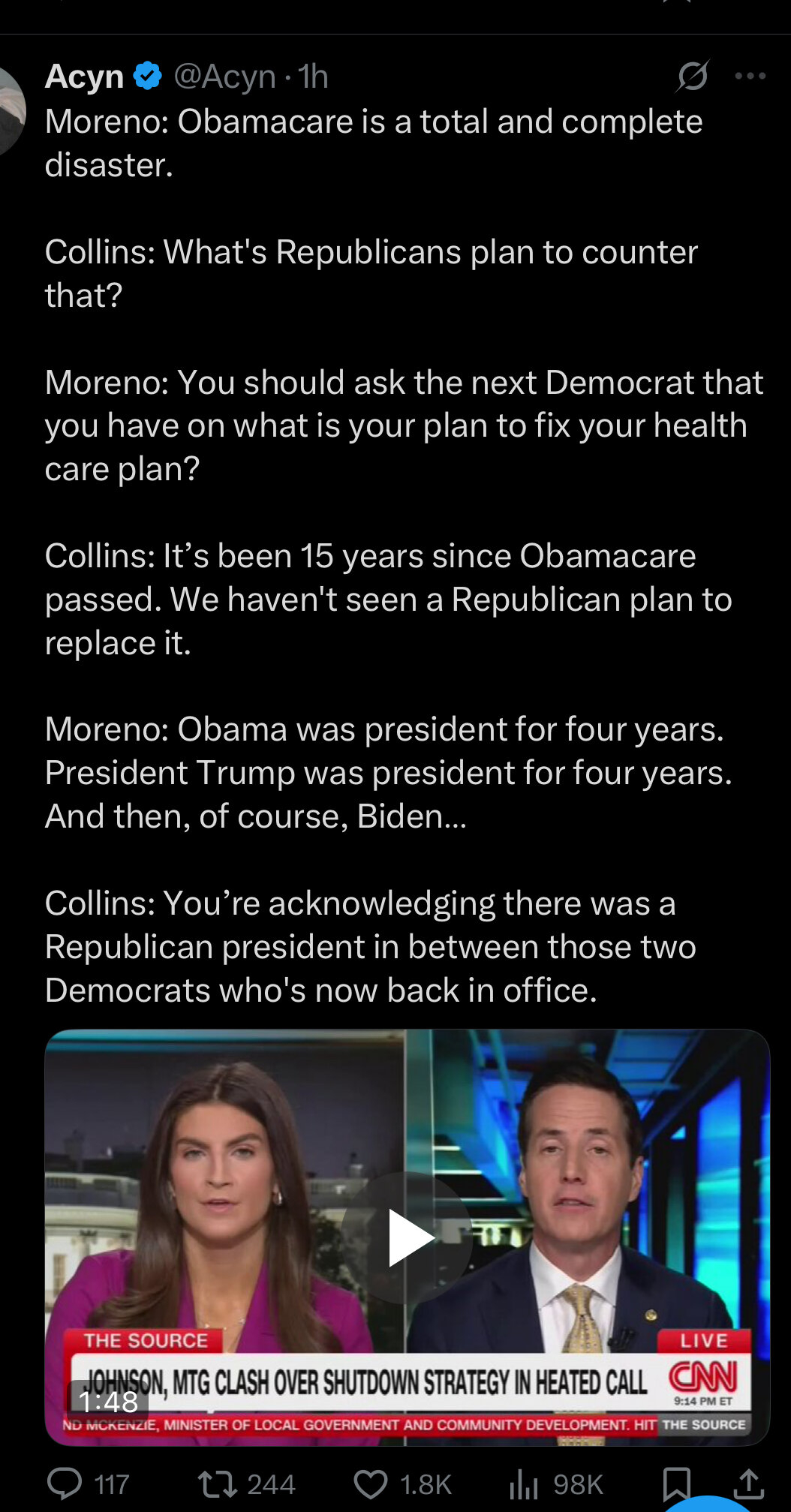The image size is (791, 1512).
Task: Repost Acyn's tweet
Action: (x=218, y=1483)
